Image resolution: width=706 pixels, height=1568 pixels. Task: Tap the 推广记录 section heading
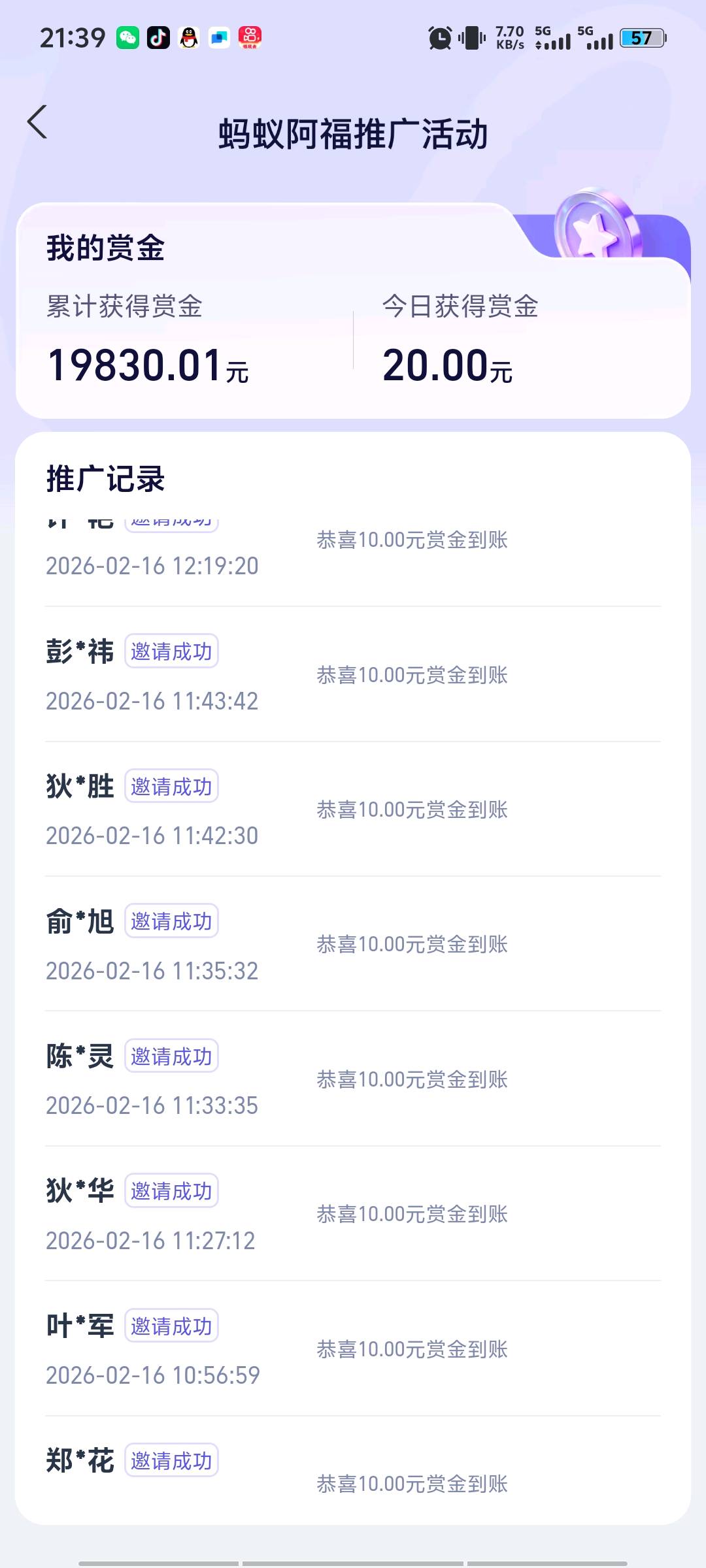(106, 478)
